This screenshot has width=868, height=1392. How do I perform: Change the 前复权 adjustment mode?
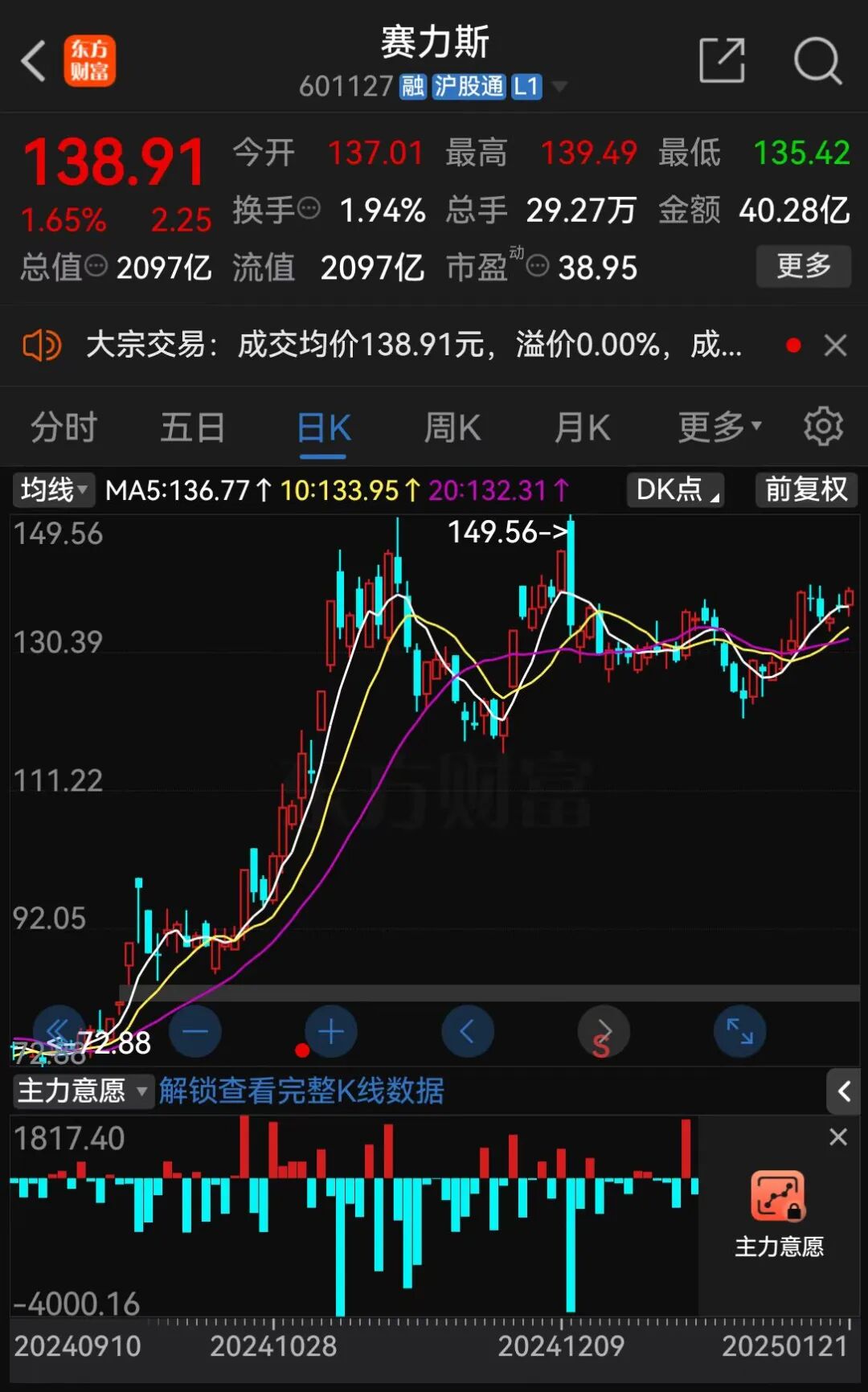[x=806, y=489]
